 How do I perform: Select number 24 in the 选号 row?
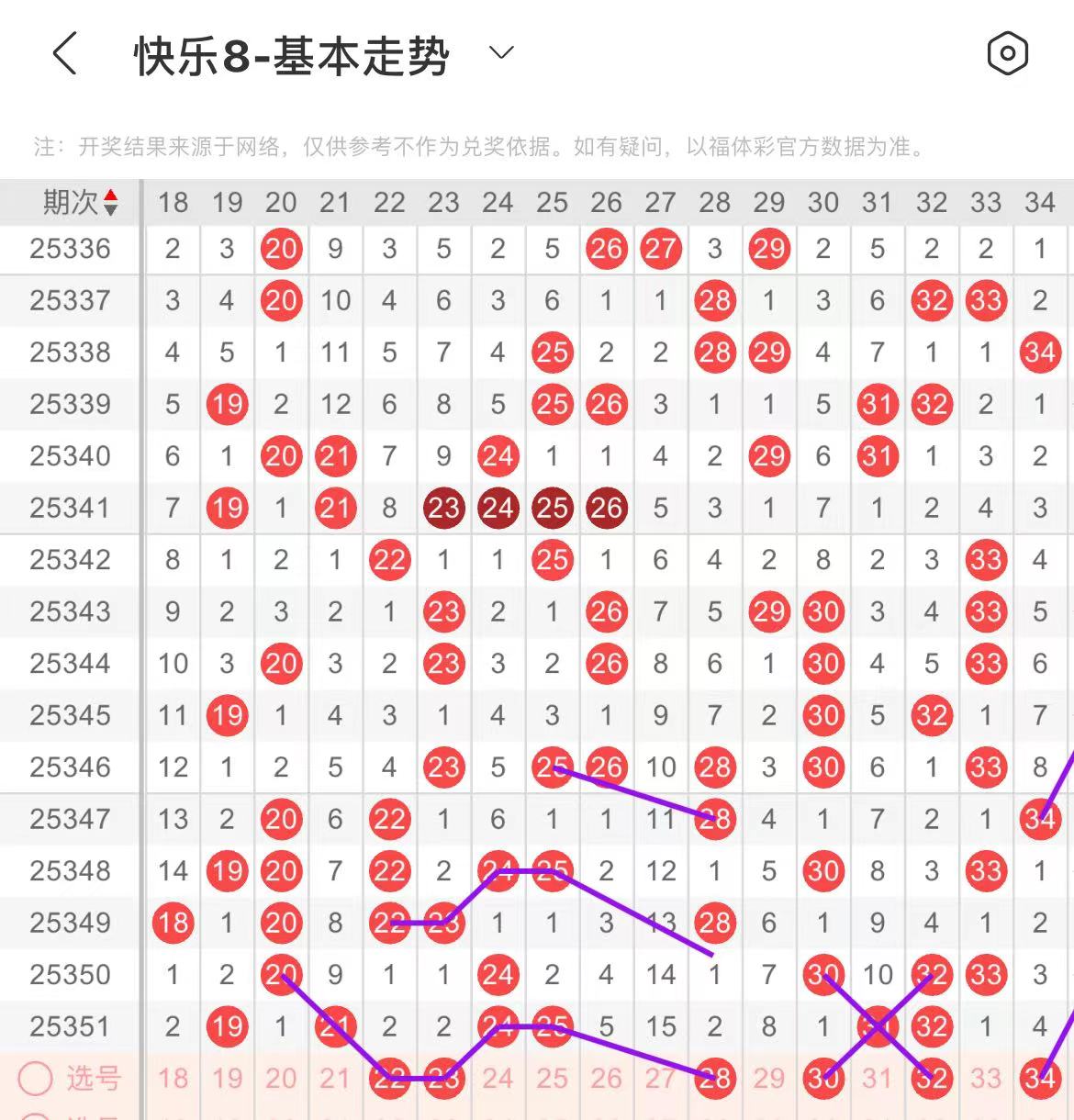[498, 1079]
